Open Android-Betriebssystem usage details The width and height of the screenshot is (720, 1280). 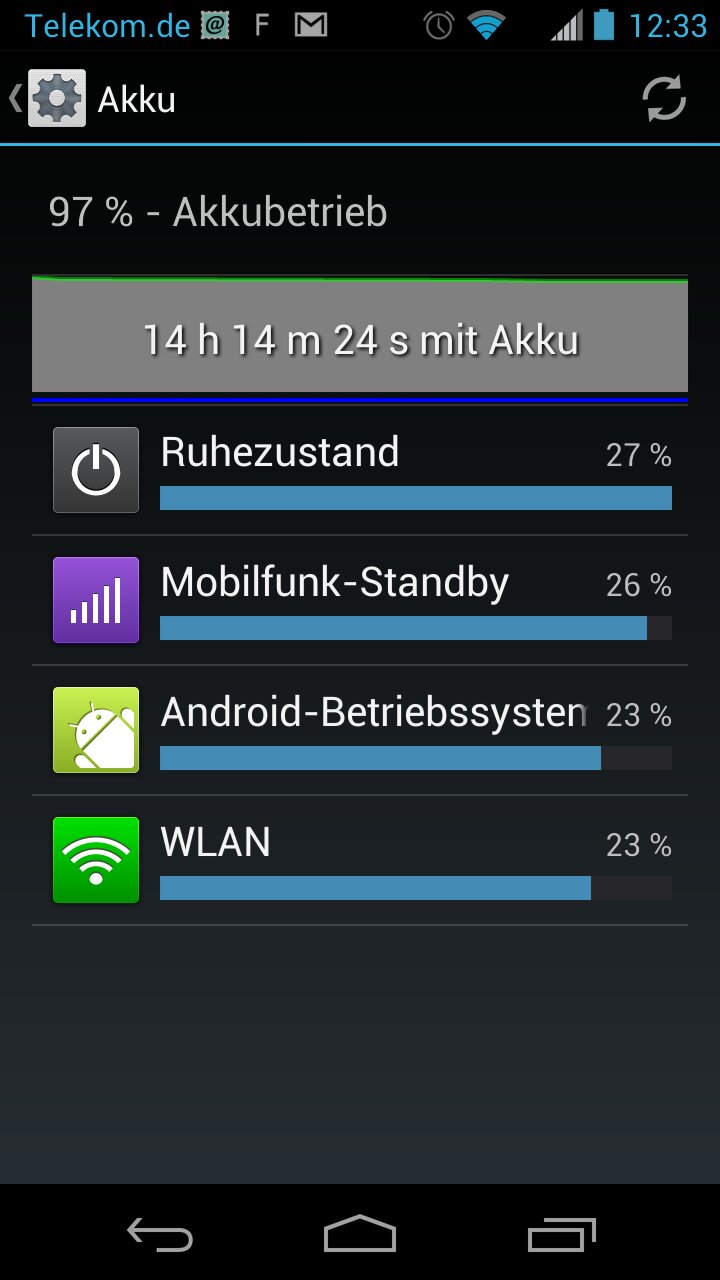pyautogui.click(x=360, y=730)
